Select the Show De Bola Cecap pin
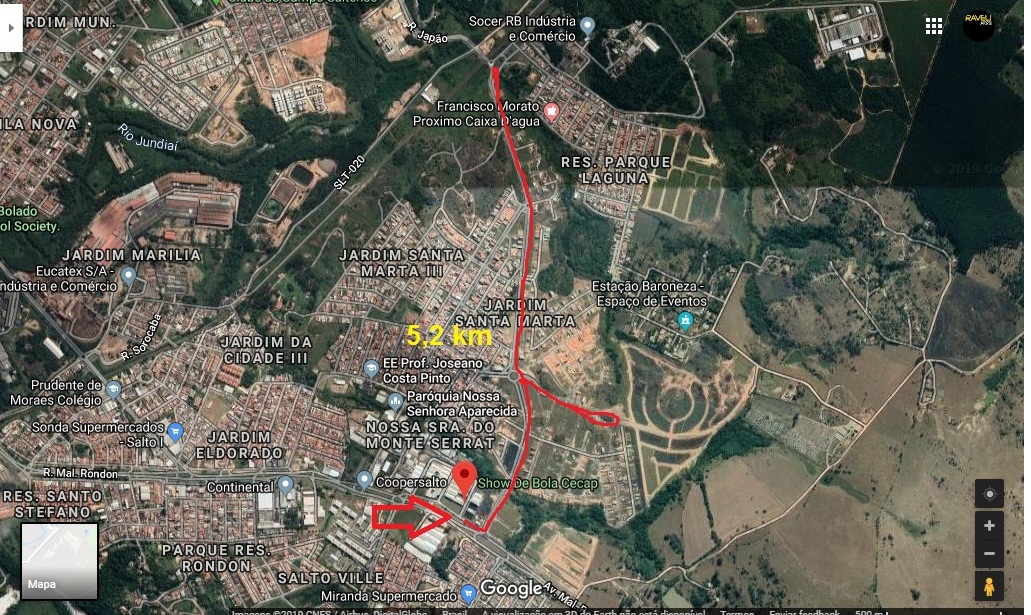This screenshot has height=615, width=1031. [x=464, y=476]
